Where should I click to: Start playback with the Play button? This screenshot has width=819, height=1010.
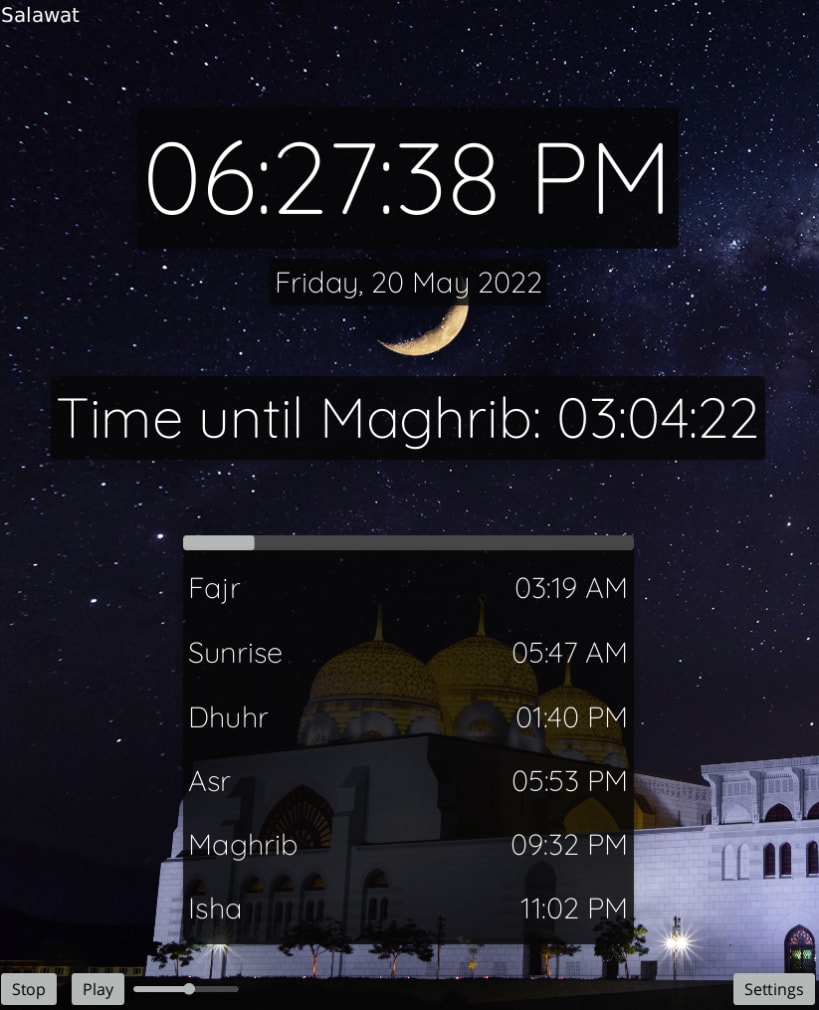click(98, 989)
